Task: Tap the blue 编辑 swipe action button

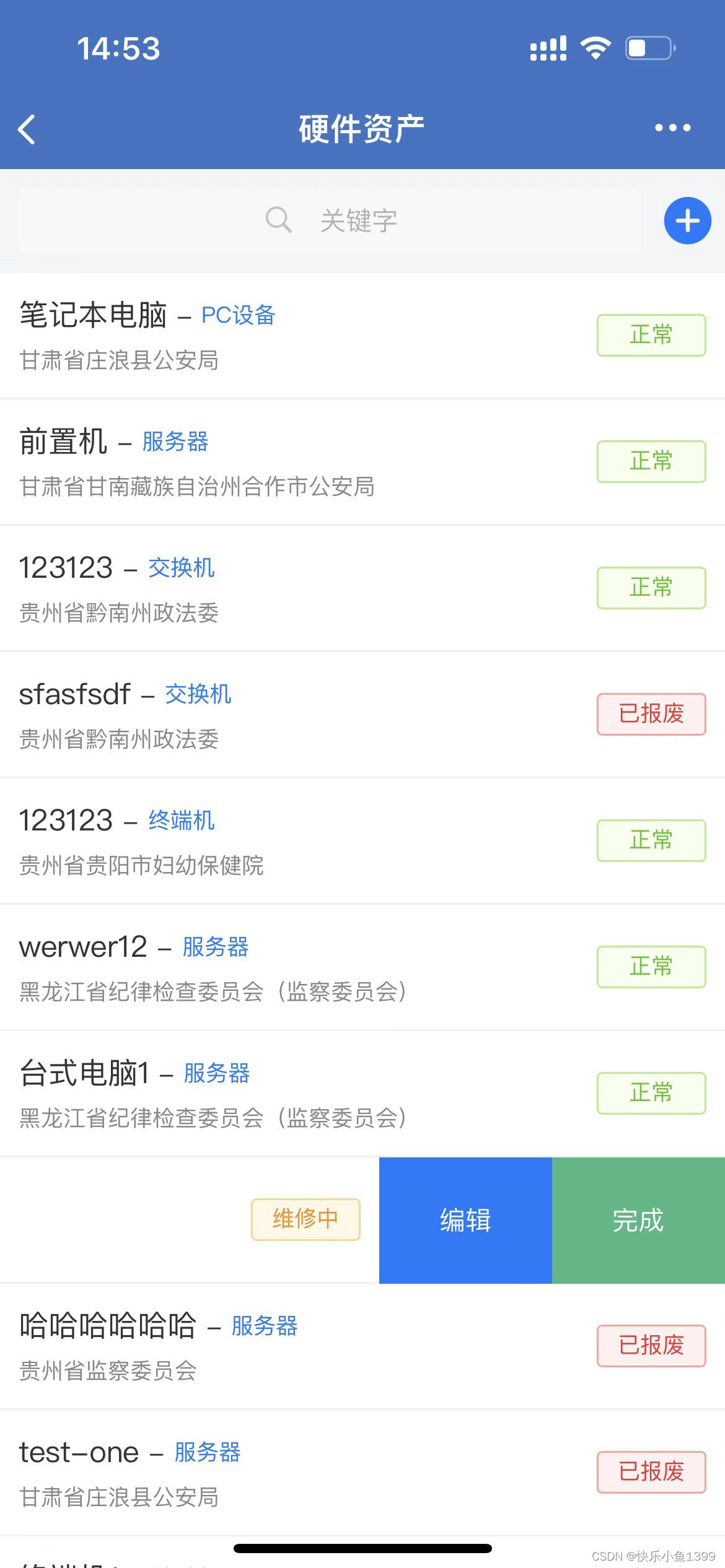Action: coord(465,1220)
